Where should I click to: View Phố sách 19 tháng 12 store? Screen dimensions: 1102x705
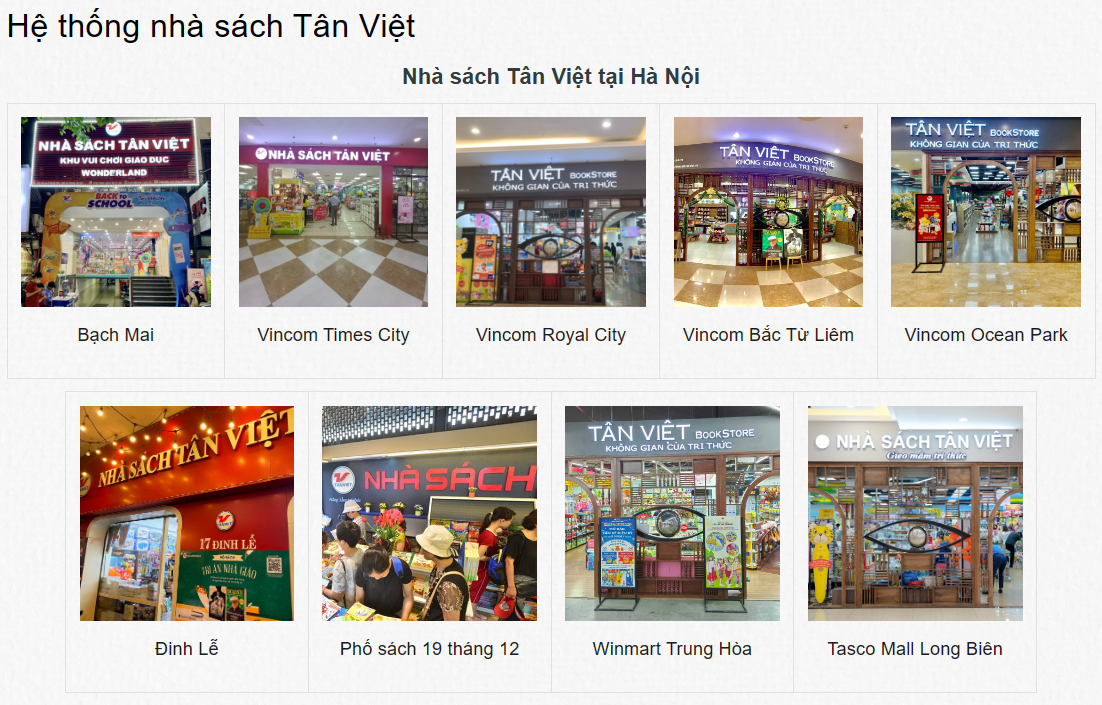point(429,513)
